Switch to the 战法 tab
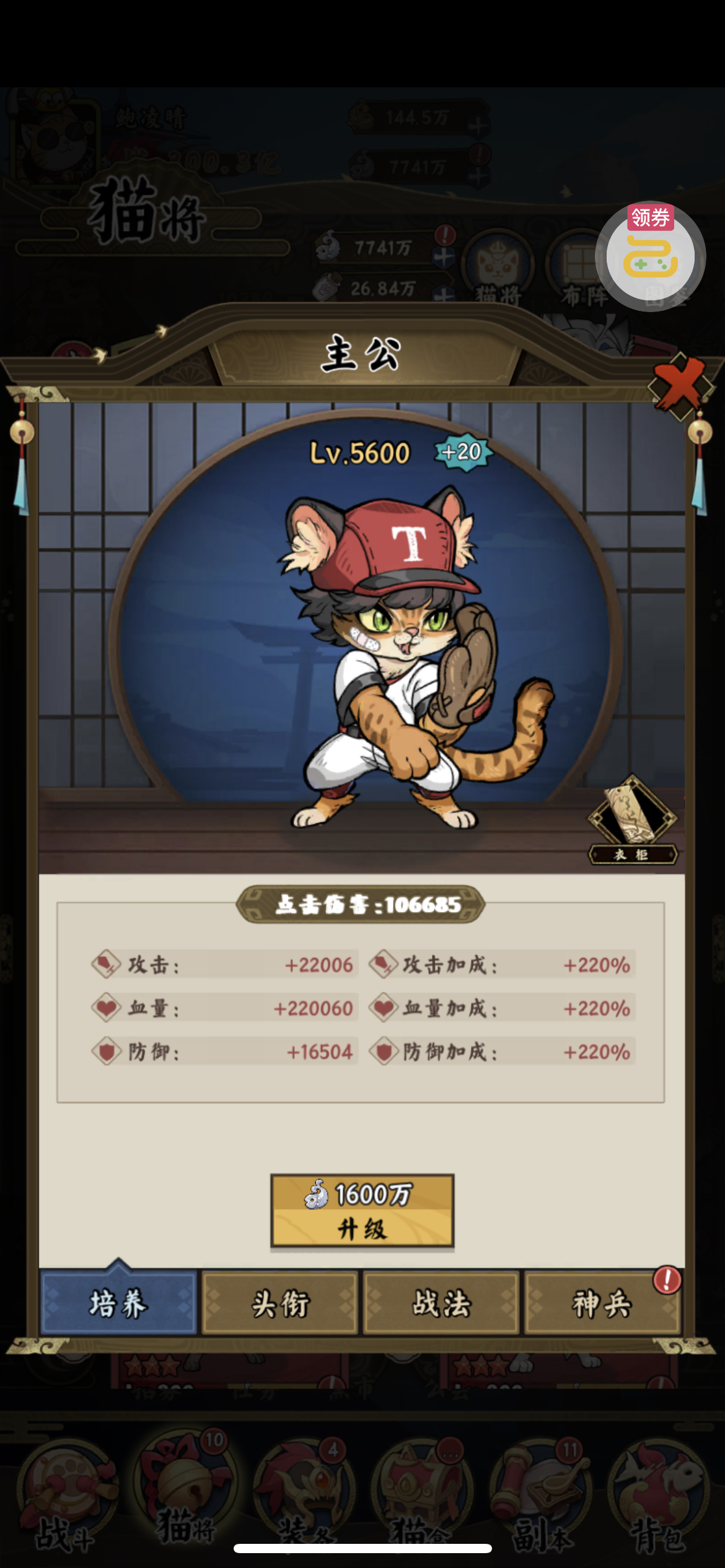This screenshot has height=1568, width=725. [x=441, y=1303]
